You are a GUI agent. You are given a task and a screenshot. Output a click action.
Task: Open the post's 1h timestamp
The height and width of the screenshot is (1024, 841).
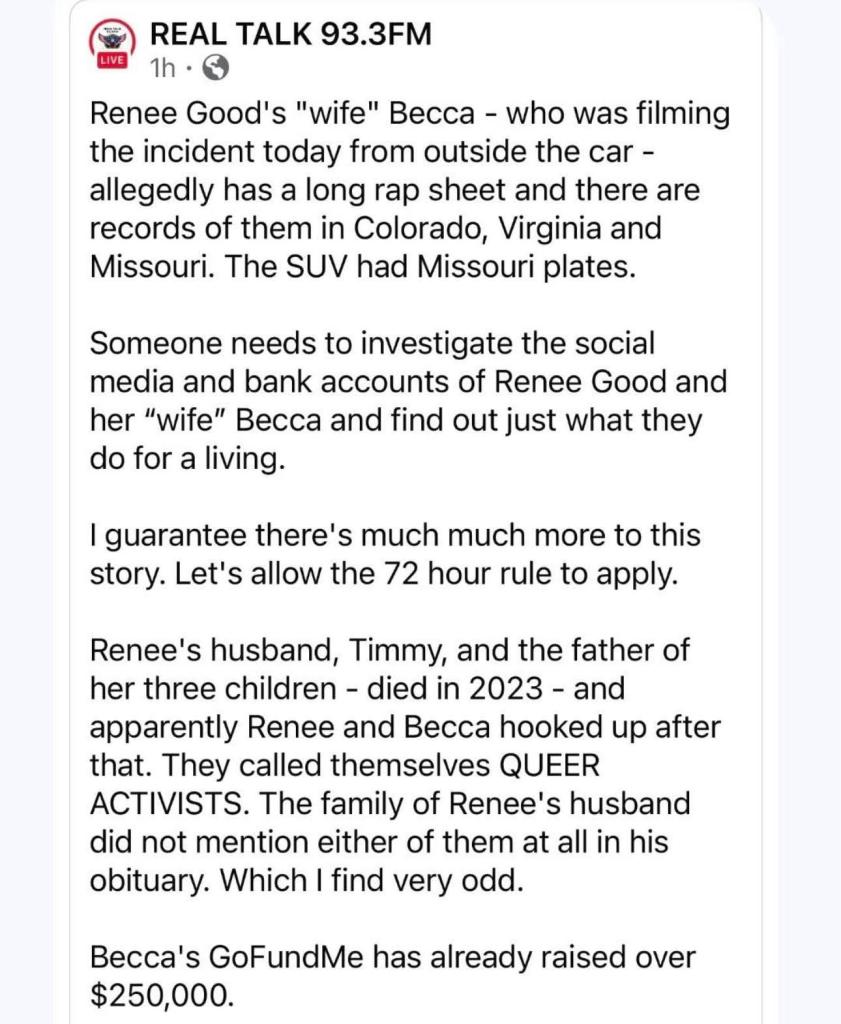coord(162,68)
